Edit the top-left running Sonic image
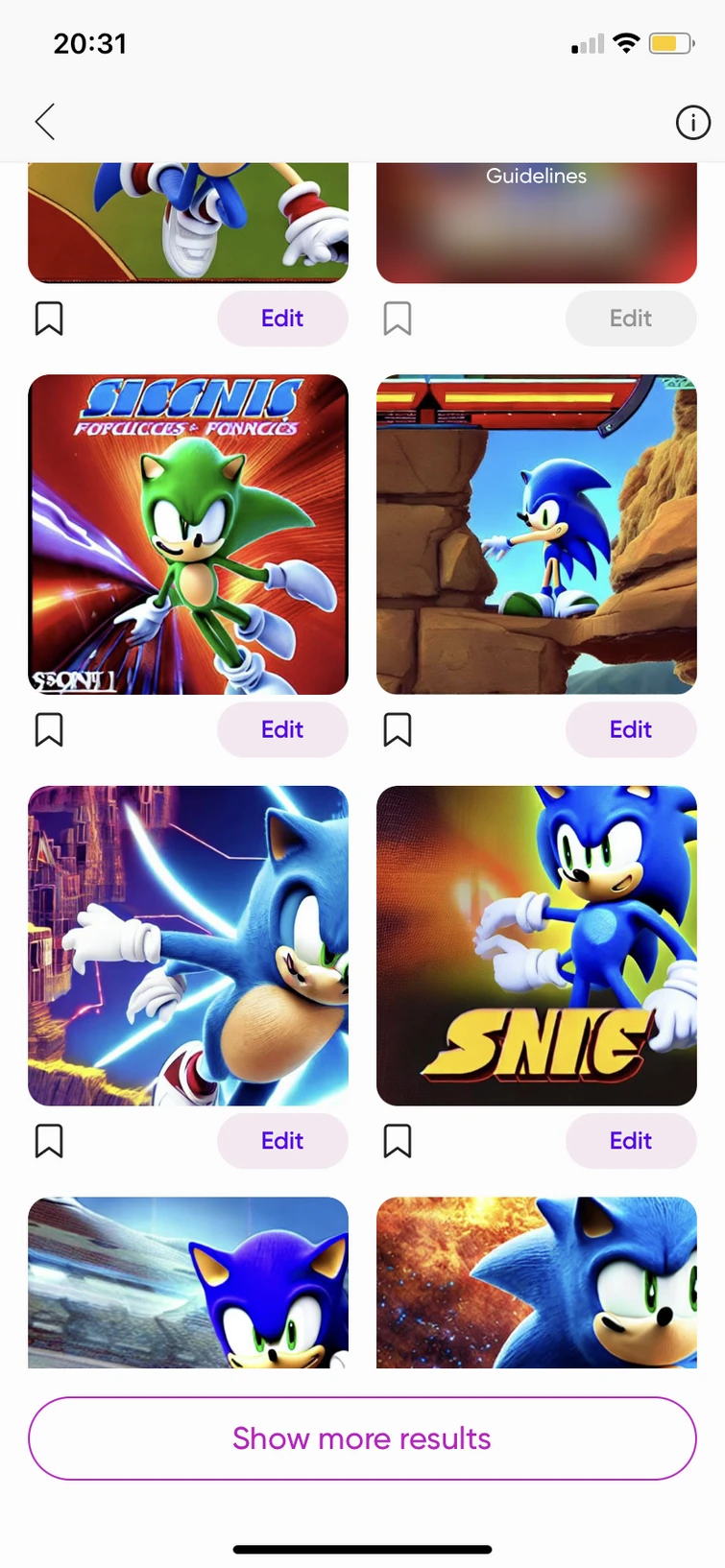The image size is (725, 1568). (x=282, y=318)
